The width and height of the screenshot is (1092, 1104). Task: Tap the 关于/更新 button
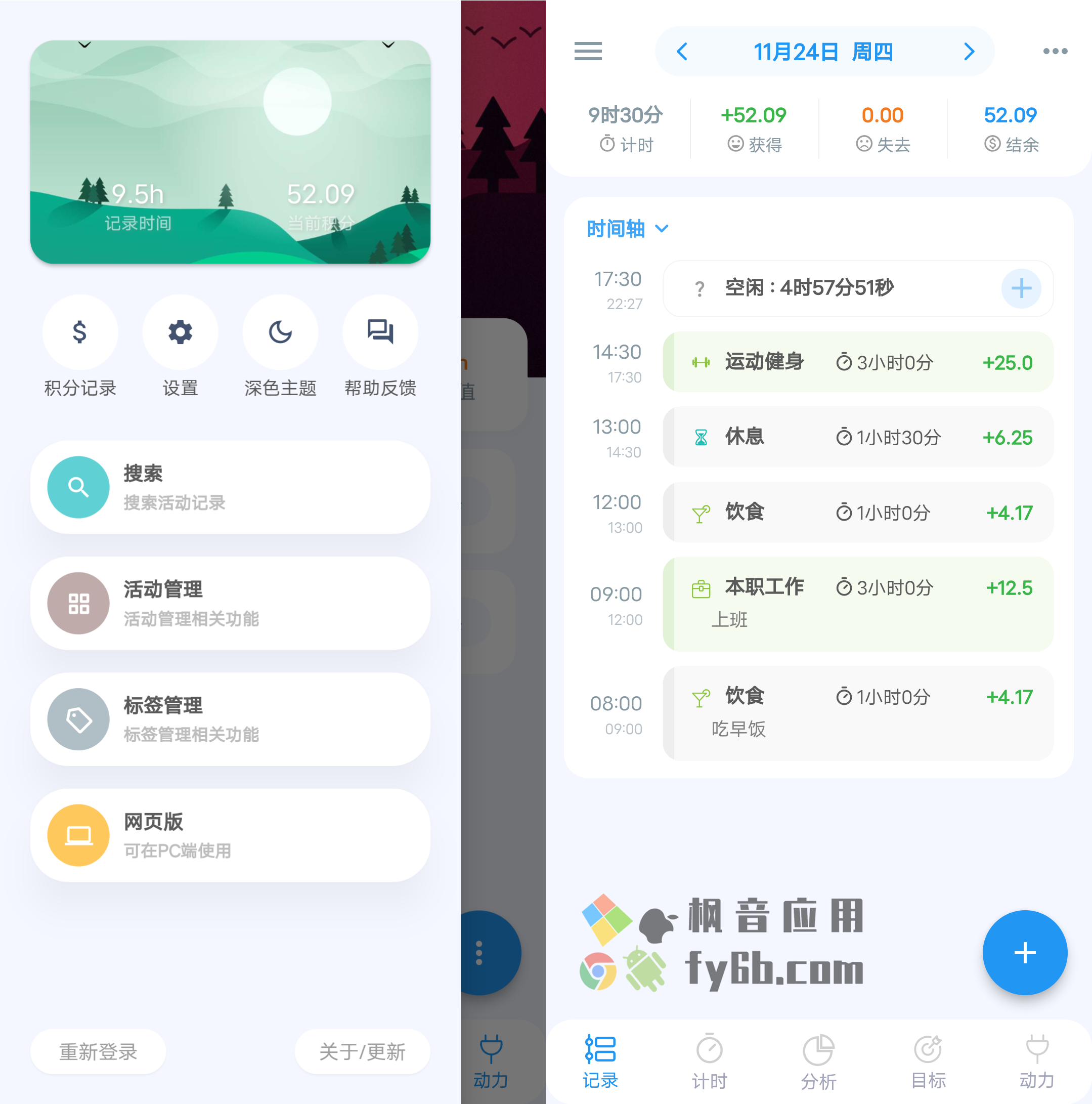point(362,1051)
